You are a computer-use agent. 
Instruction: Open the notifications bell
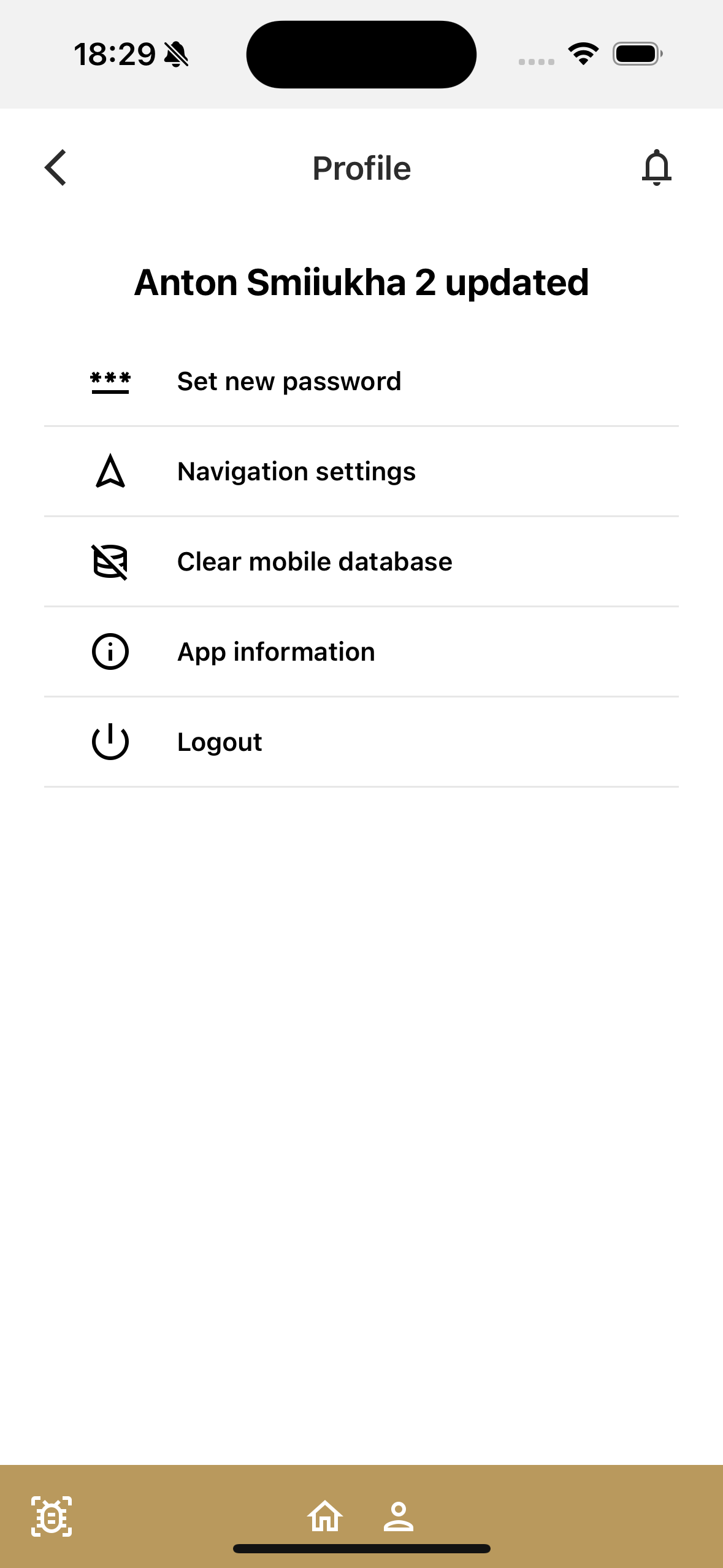pos(656,167)
